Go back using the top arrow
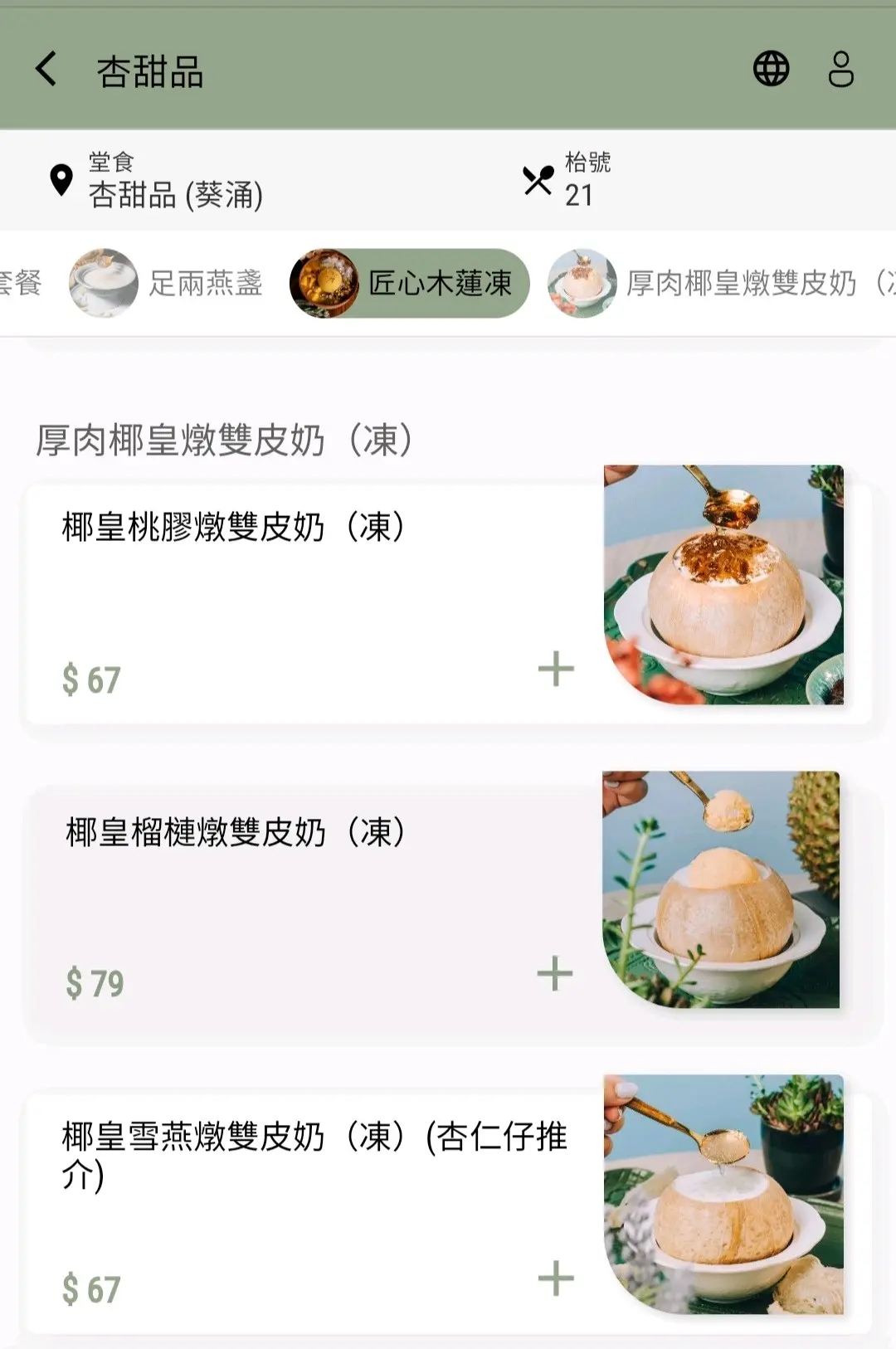Screen dimensions: 896x1349 46,69
